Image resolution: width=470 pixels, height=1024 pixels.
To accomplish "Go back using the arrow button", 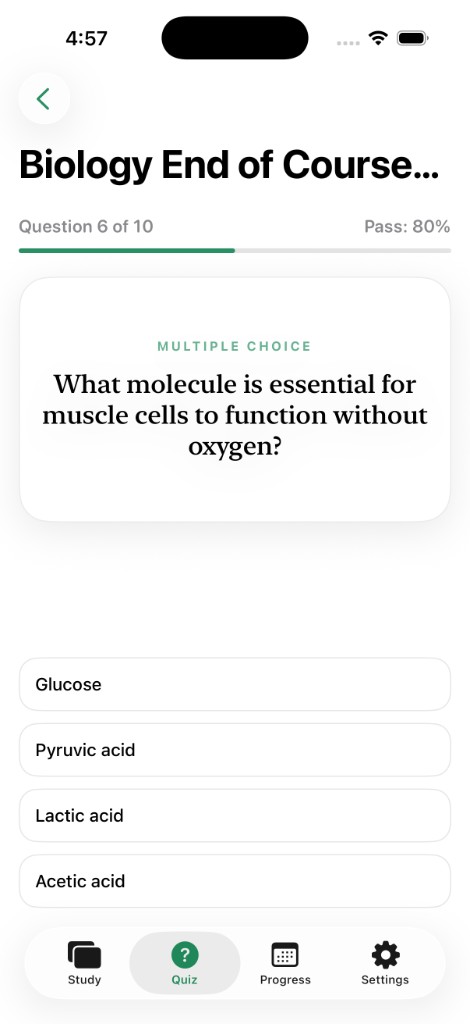I will coord(44,99).
